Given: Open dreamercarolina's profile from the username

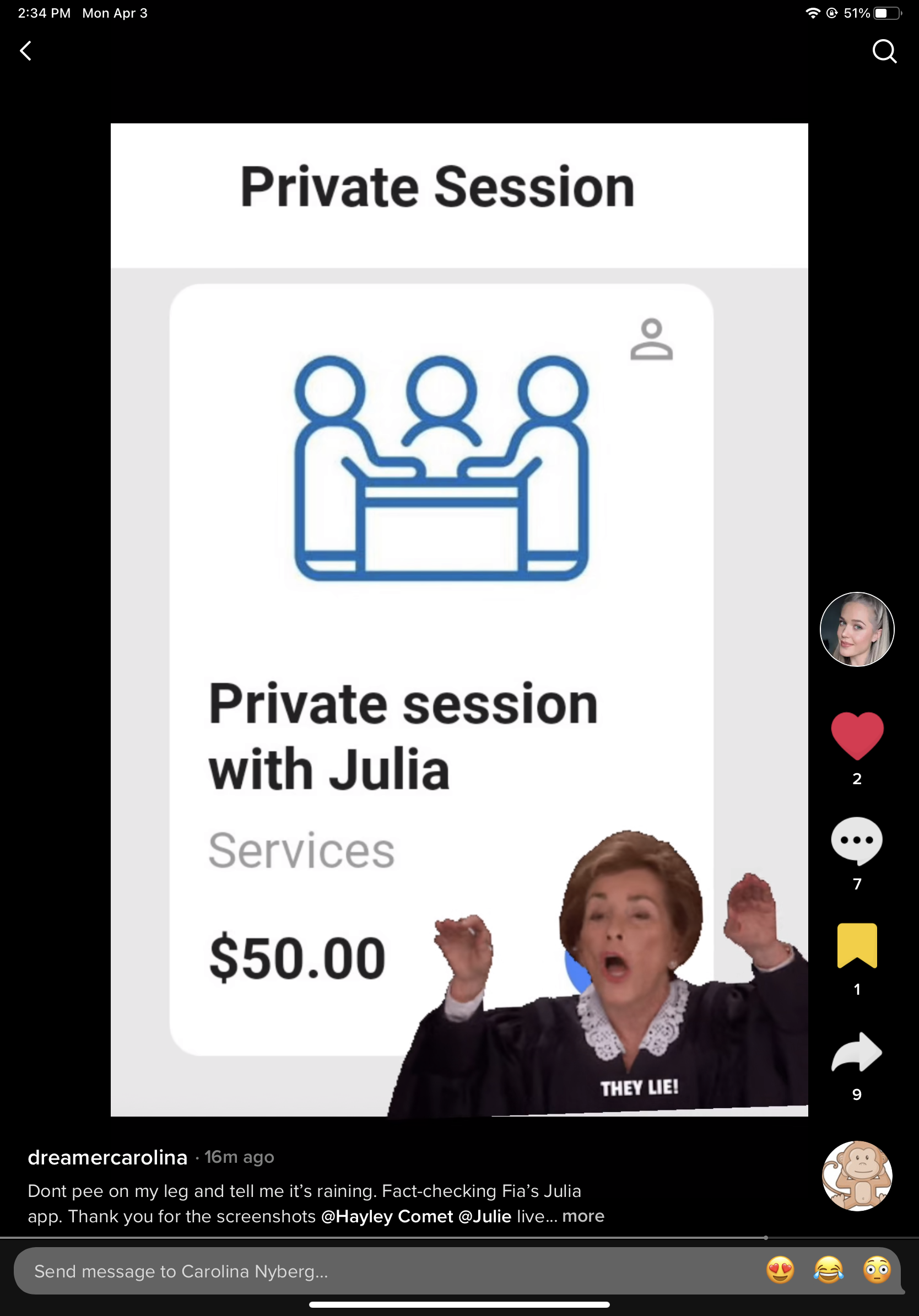Looking at the screenshot, I should click(x=108, y=1157).
